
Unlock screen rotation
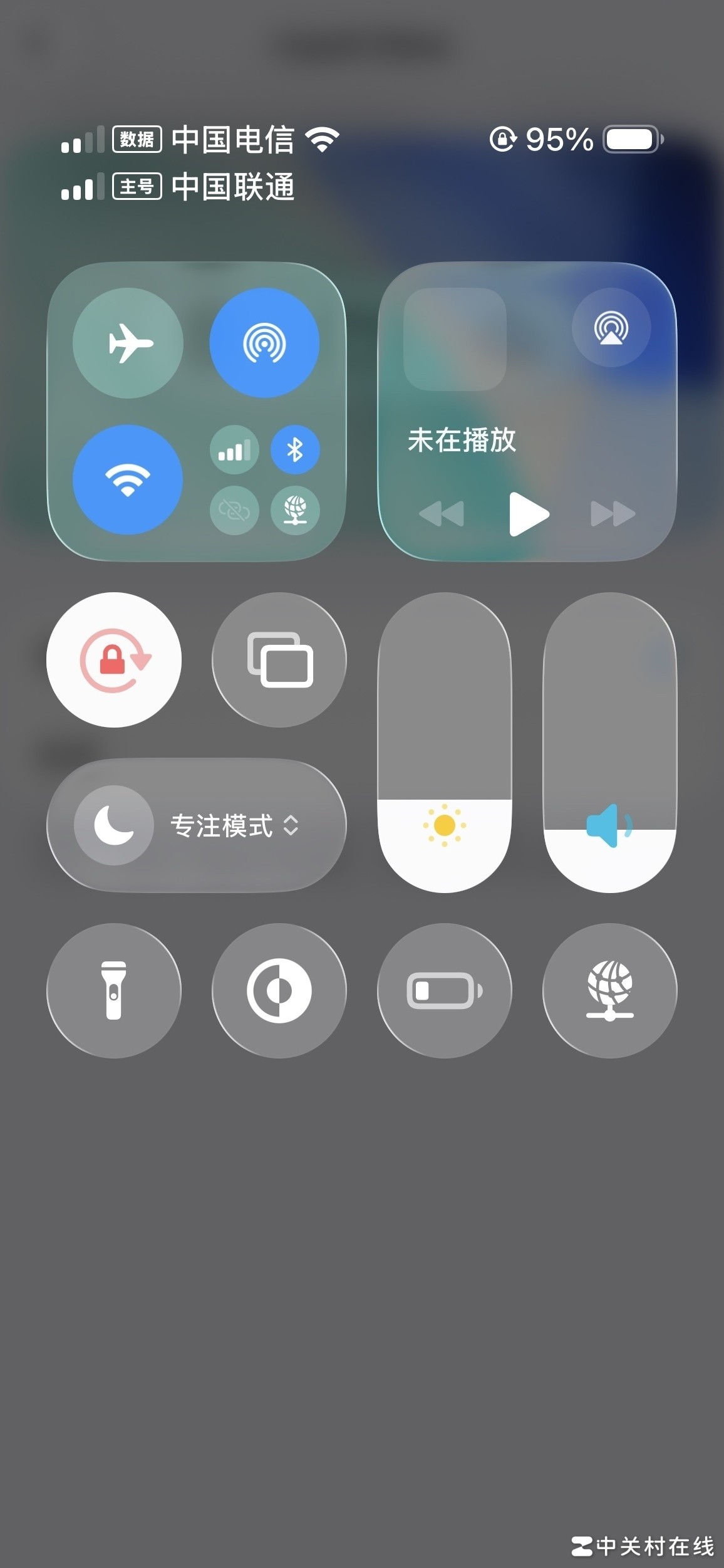[x=114, y=660]
